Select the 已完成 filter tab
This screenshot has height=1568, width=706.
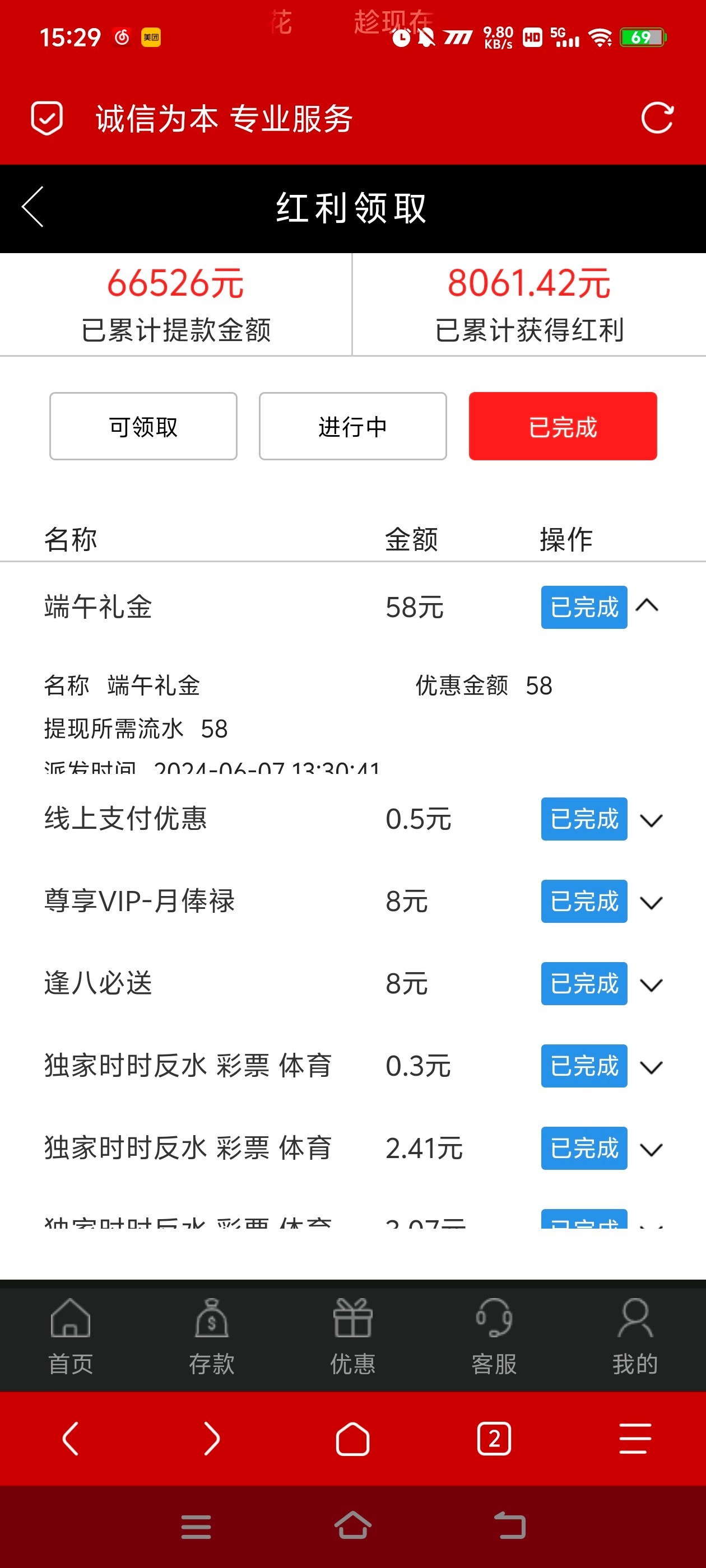562,426
